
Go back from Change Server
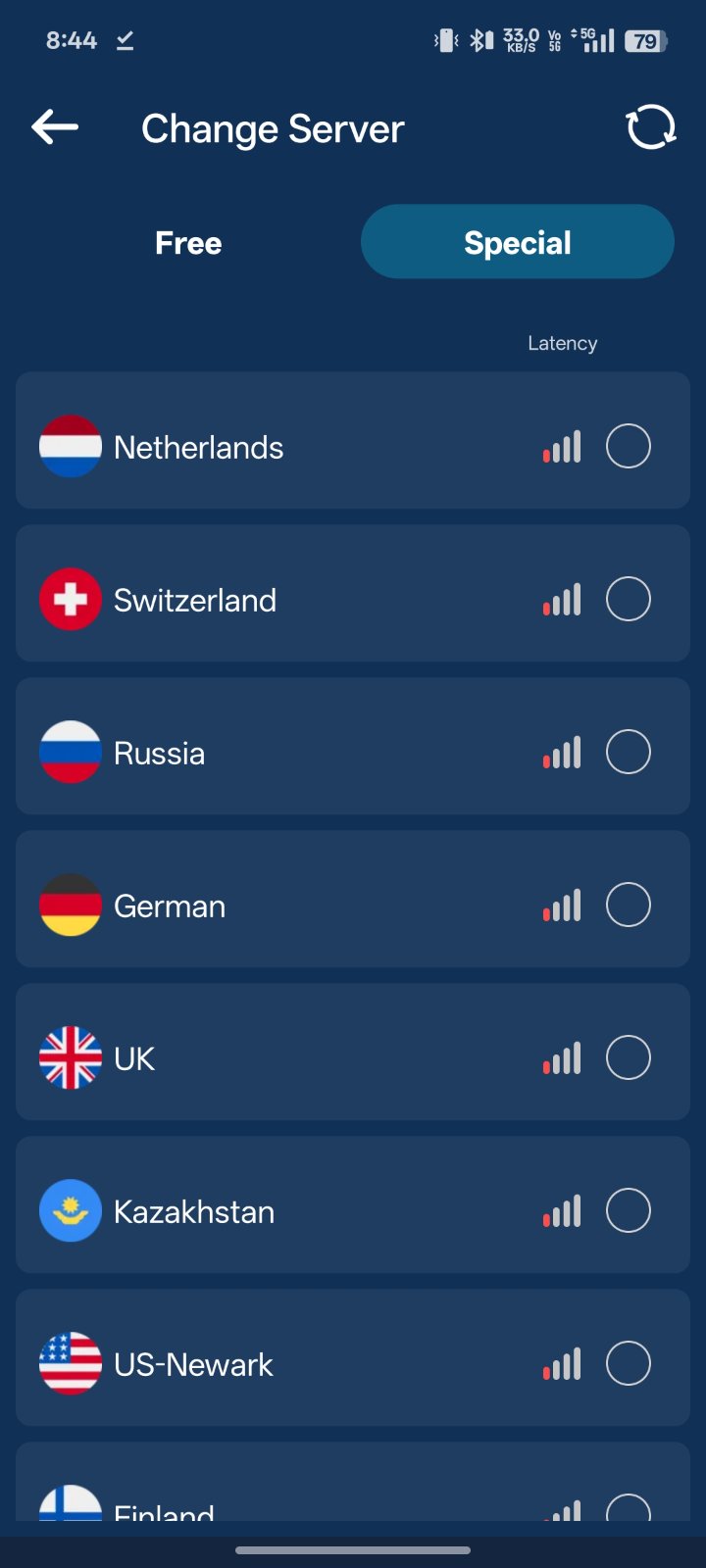pos(55,127)
